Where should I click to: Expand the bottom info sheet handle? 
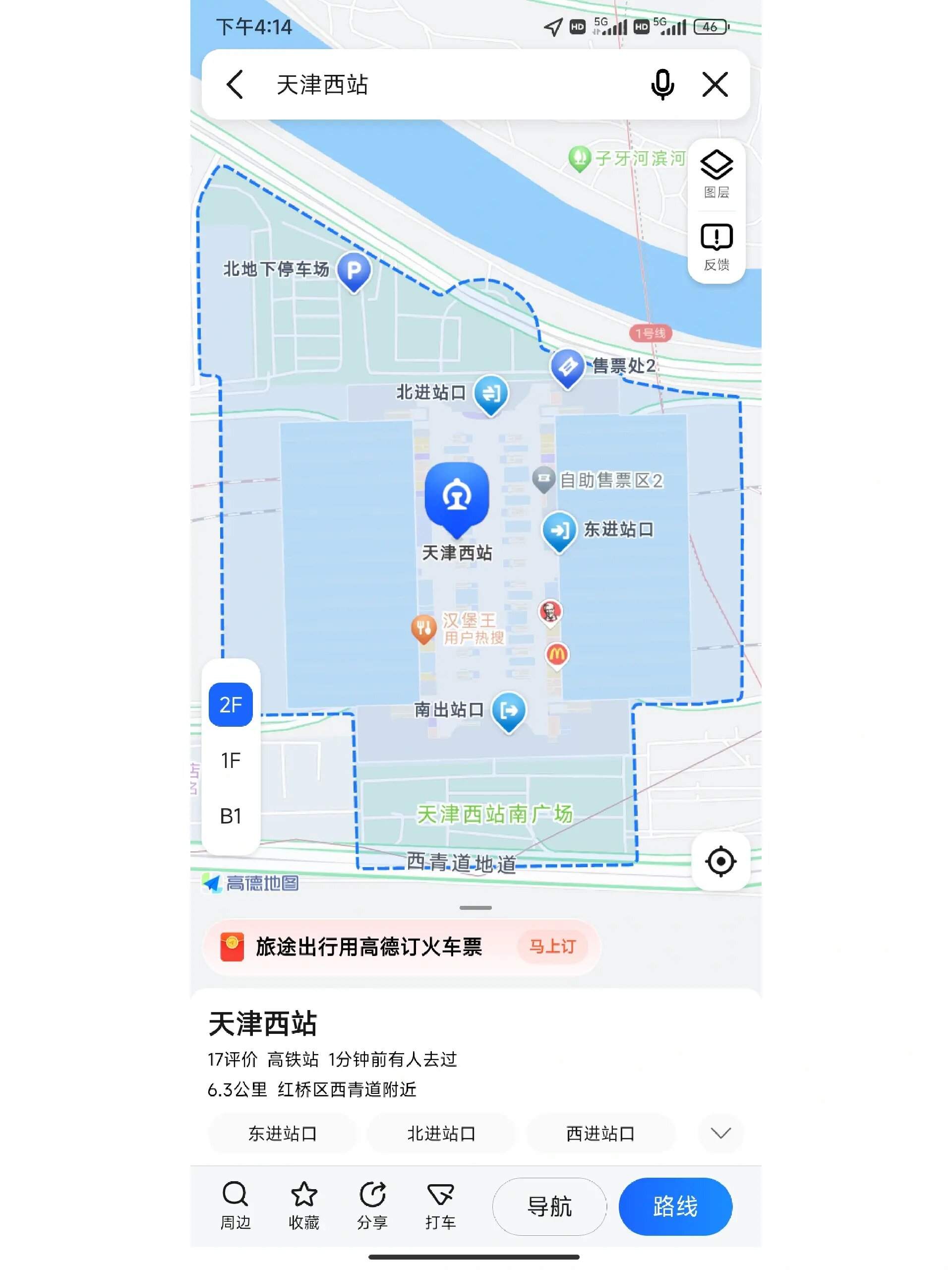pyautogui.click(x=475, y=907)
